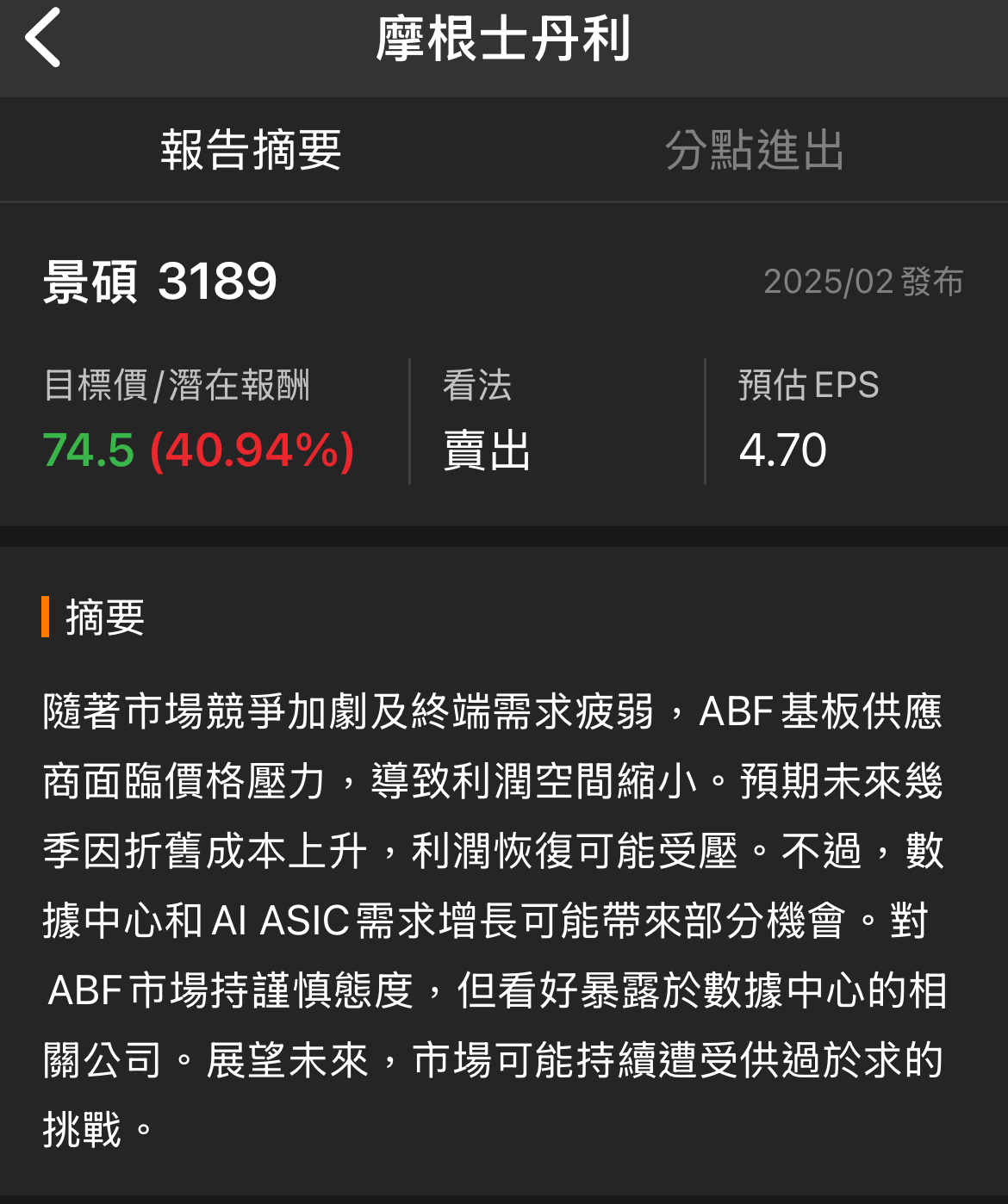This screenshot has width=1008, height=1204.
Task: Tap the 預估 EPS column header
Action: click(808, 385)
